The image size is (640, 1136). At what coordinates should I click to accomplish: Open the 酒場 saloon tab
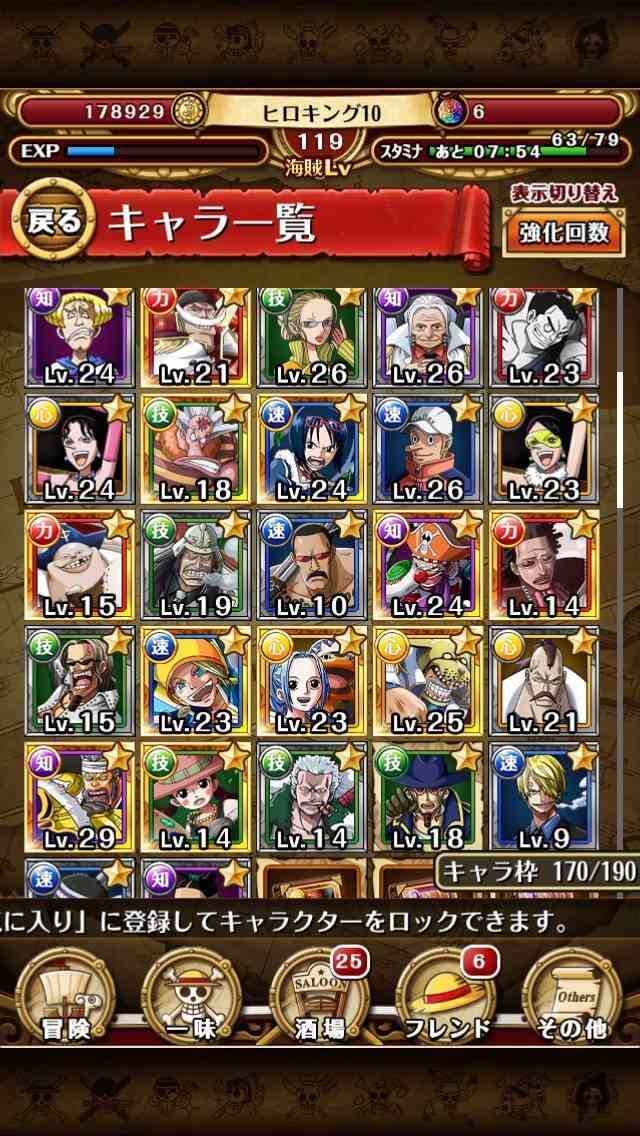pyautogui.click(x=319, y=995)
